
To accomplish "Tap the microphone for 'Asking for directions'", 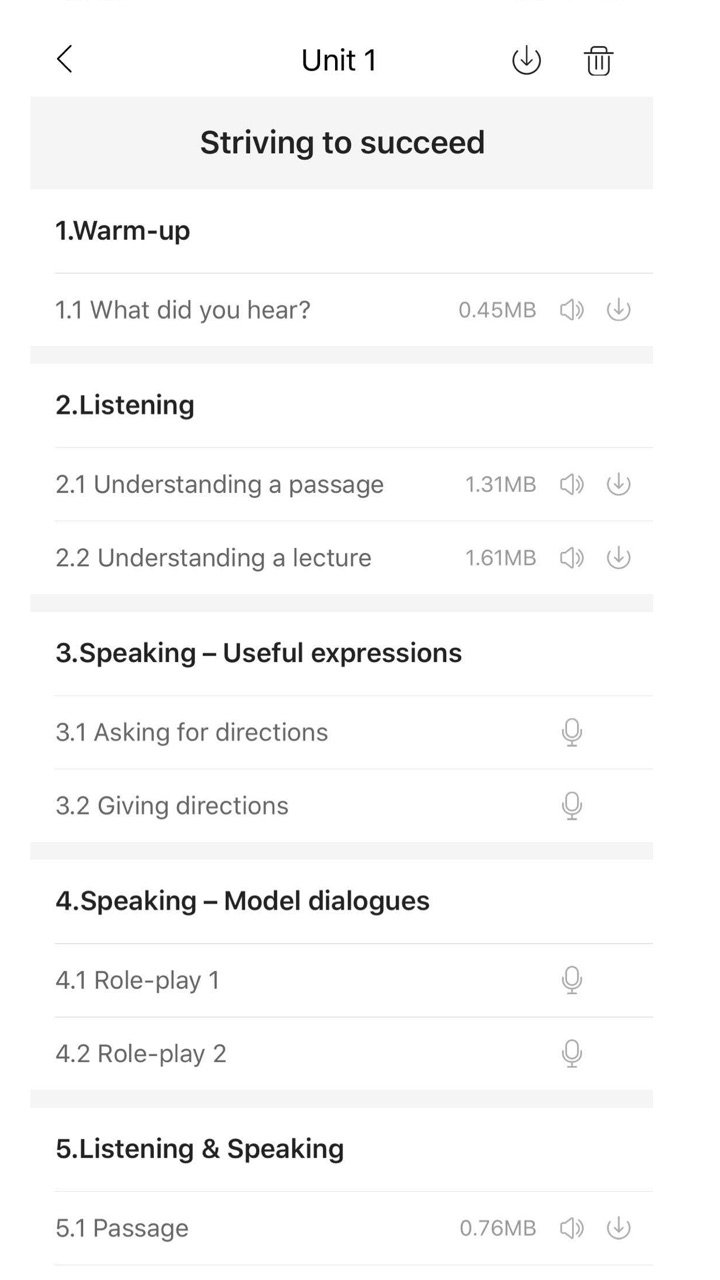I will [x=571, y=732].
